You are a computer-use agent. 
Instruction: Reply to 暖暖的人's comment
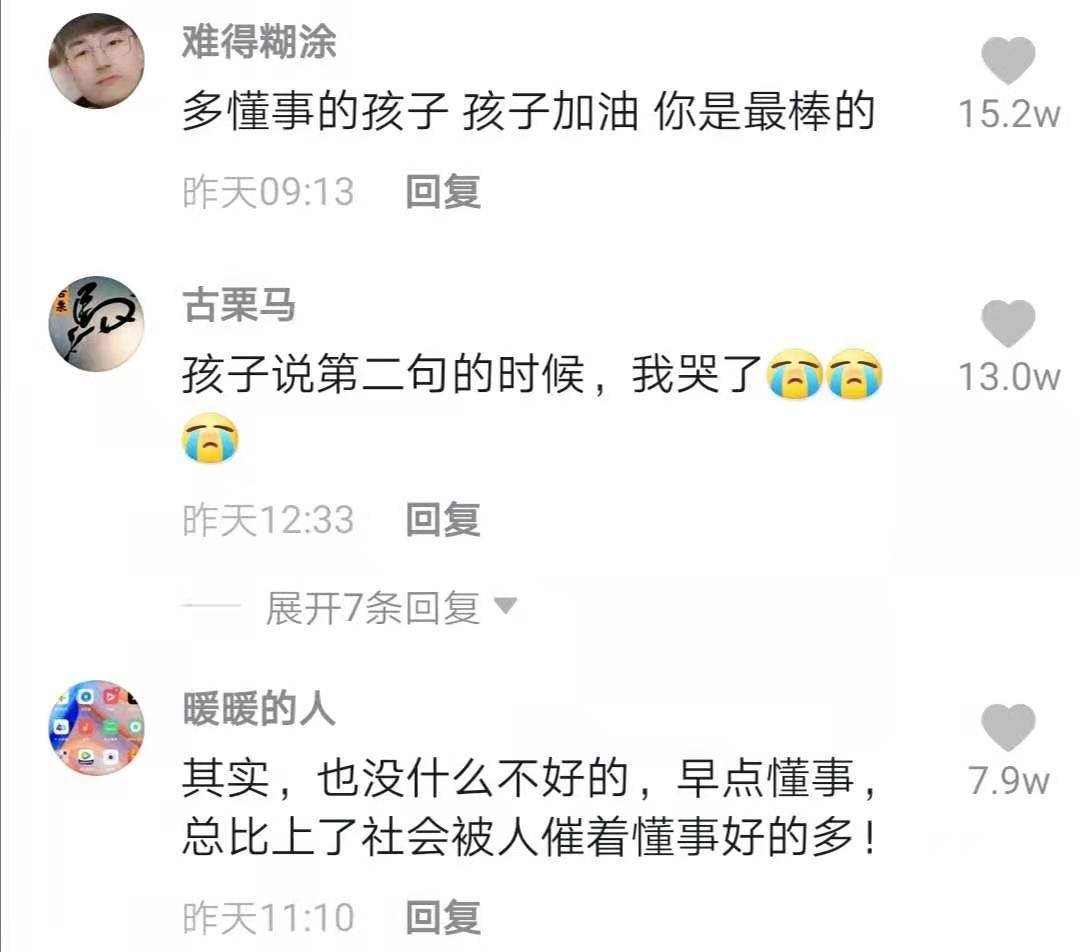(x=443, y=916)
